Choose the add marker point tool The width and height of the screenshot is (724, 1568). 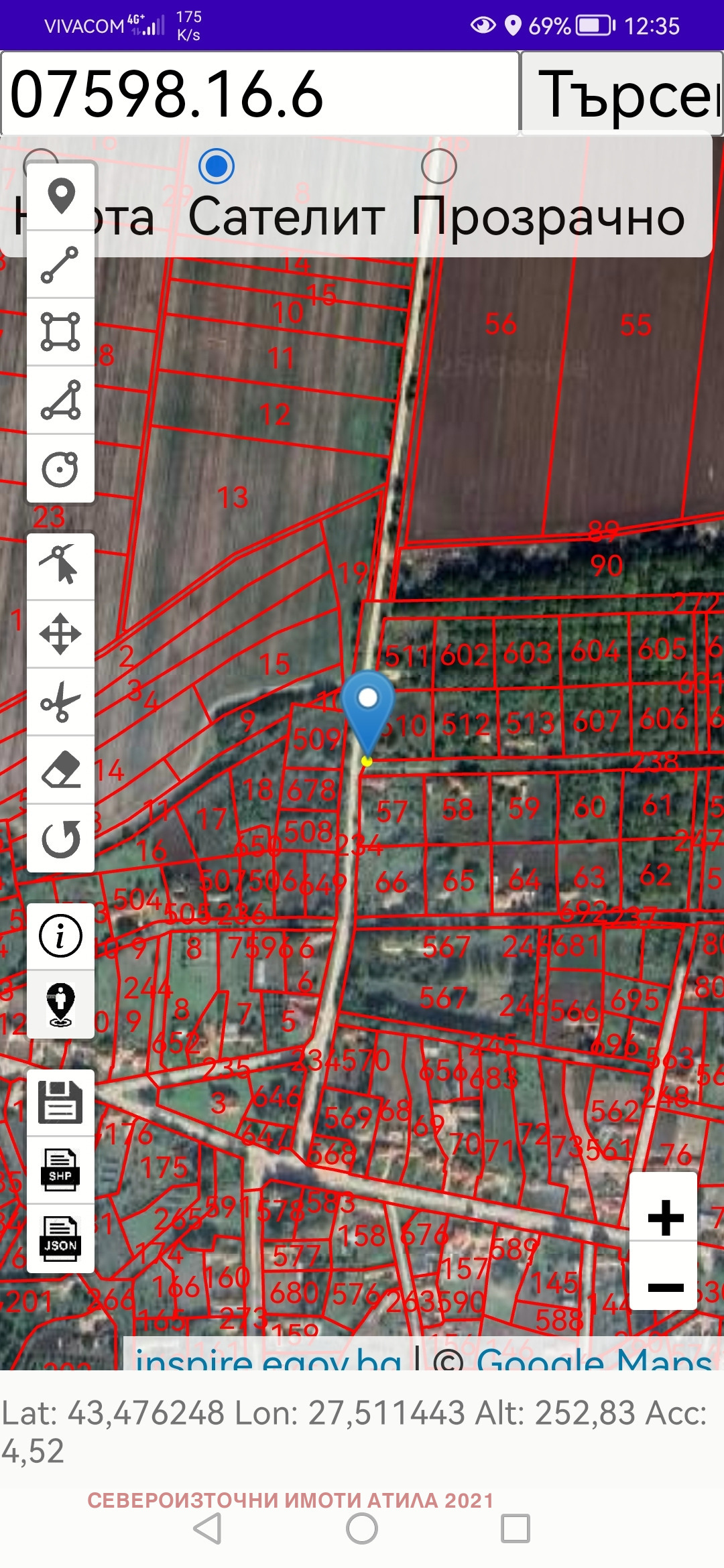[x=60, y=197]
